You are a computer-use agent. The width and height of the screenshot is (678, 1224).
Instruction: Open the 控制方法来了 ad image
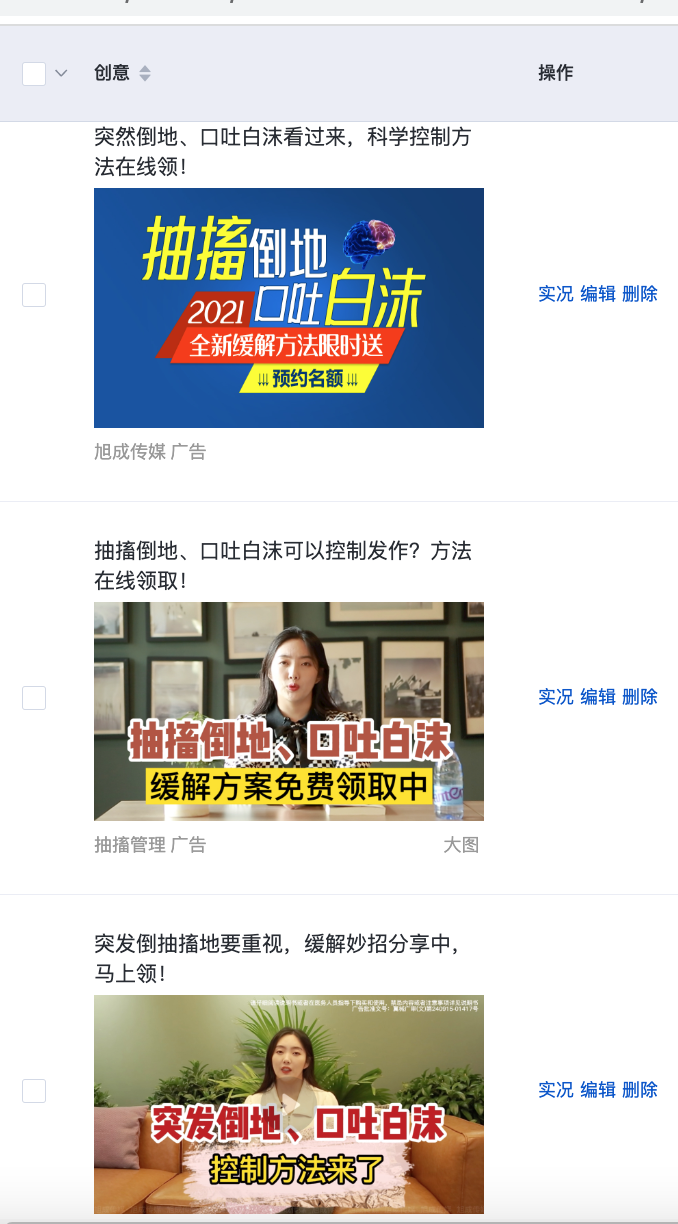coord(289,1104)
